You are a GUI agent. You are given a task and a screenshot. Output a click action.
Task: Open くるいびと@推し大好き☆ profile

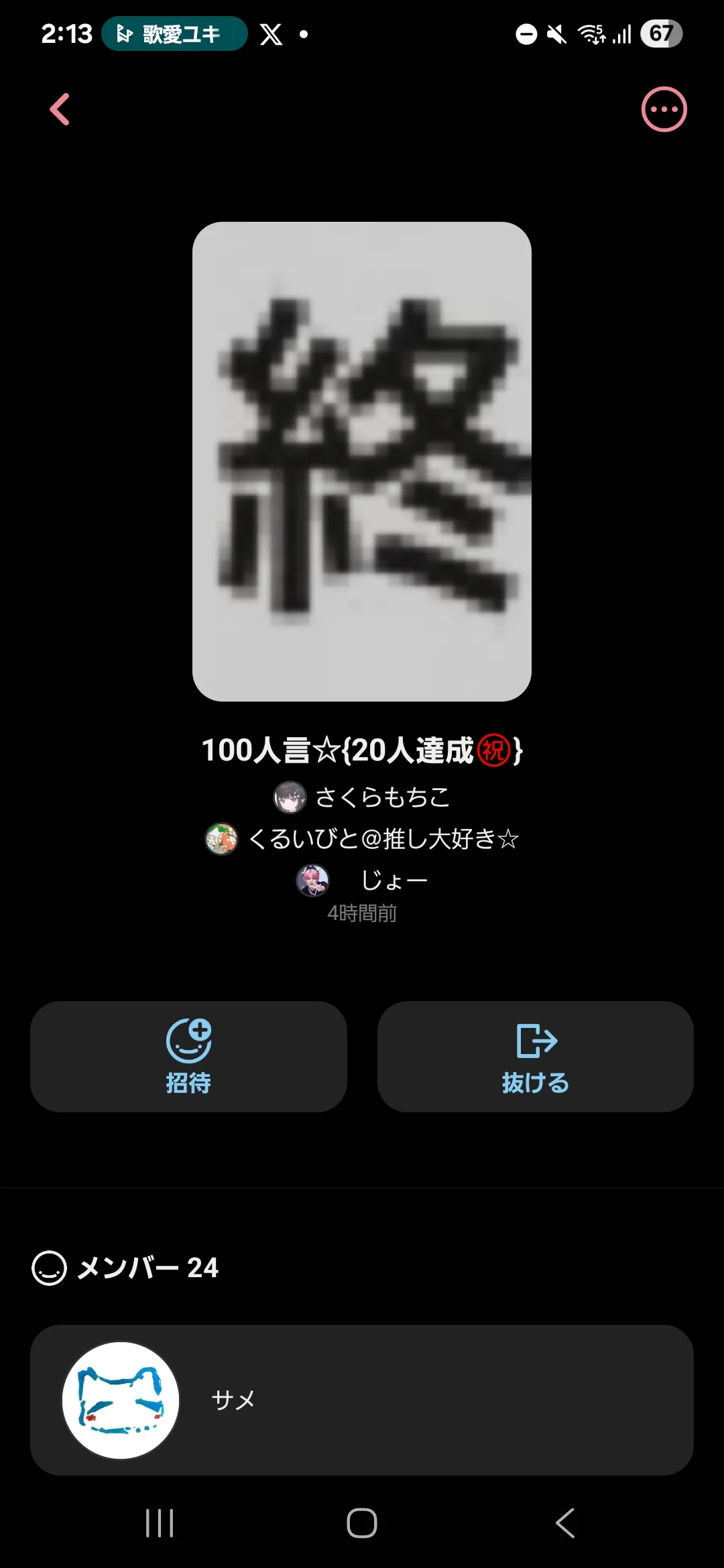[362, 838]
